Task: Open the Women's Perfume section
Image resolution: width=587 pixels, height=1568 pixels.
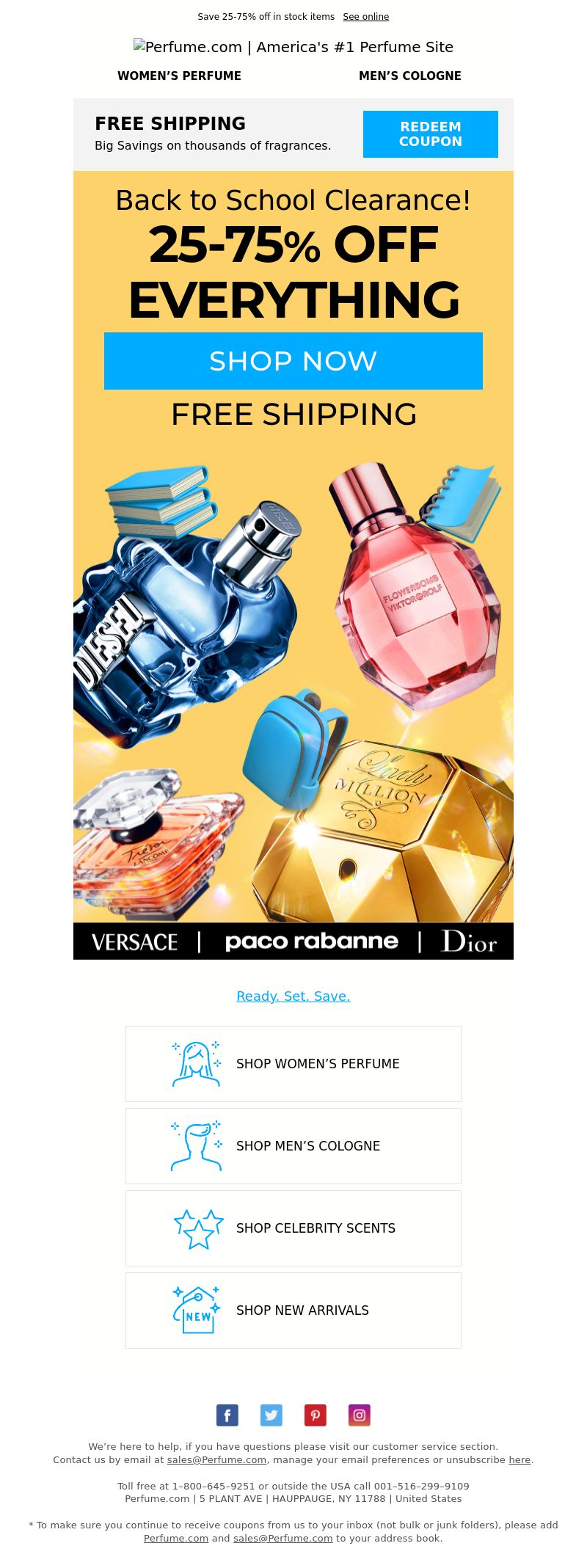Action: tap(179, 76)
